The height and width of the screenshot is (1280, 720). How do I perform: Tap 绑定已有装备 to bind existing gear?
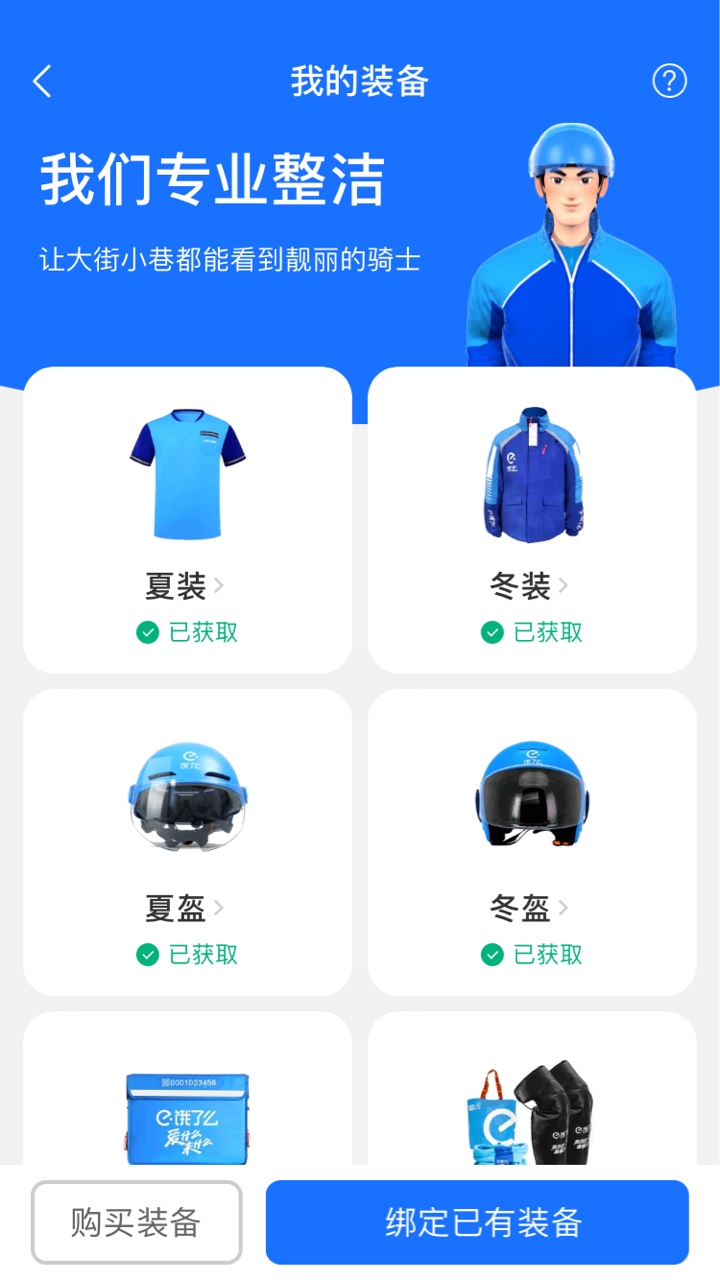coord(477,1222)
